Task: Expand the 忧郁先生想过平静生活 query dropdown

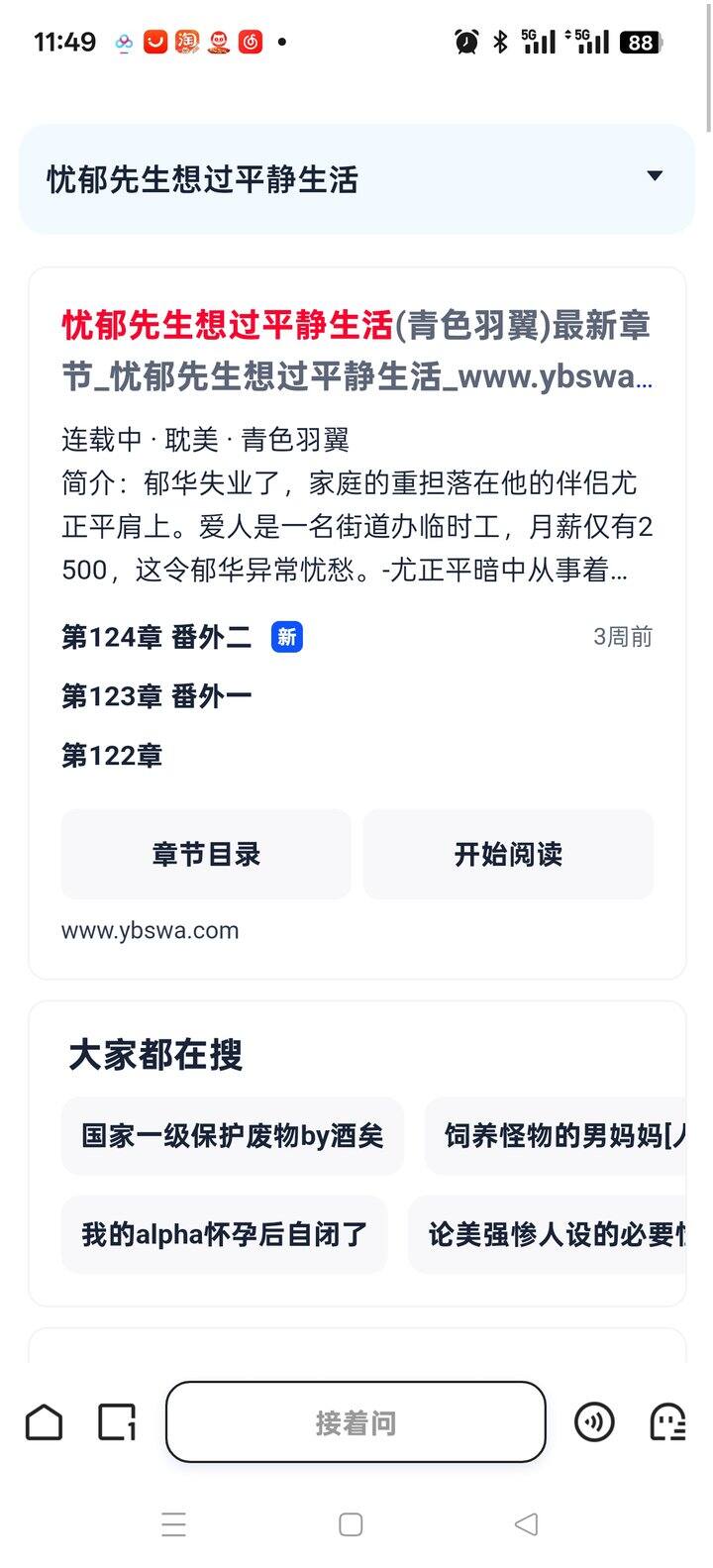Action: (x=654, y=176)
